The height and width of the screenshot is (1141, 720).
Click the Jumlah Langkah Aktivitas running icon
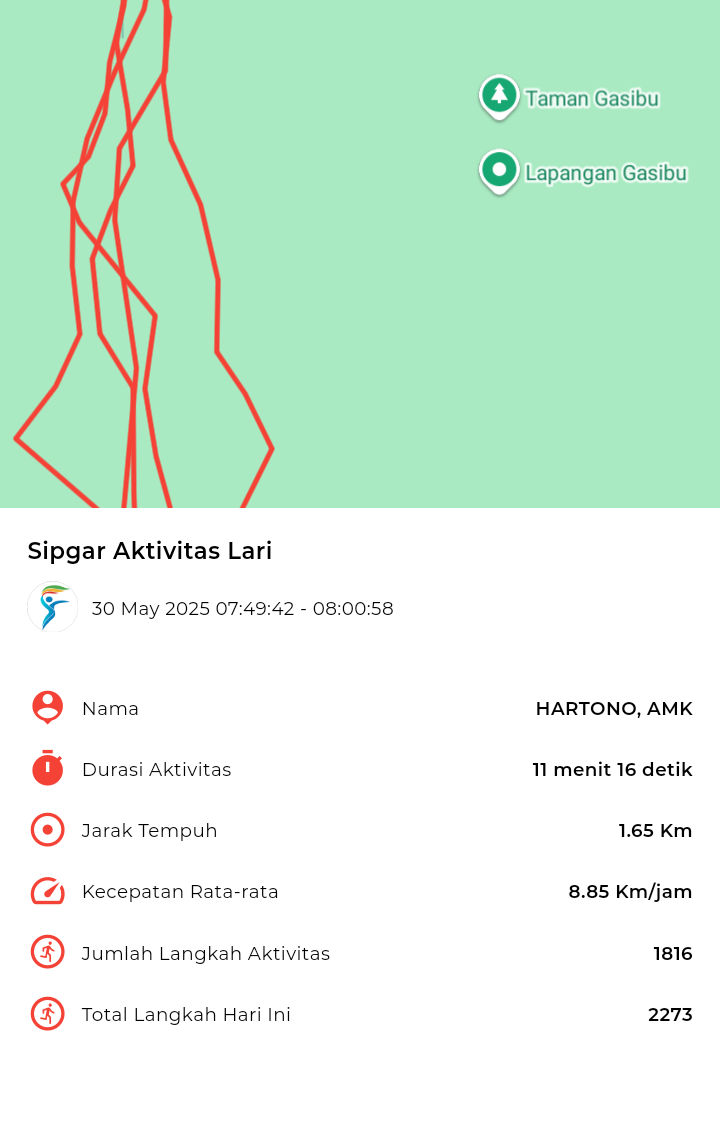coord(47,952)
